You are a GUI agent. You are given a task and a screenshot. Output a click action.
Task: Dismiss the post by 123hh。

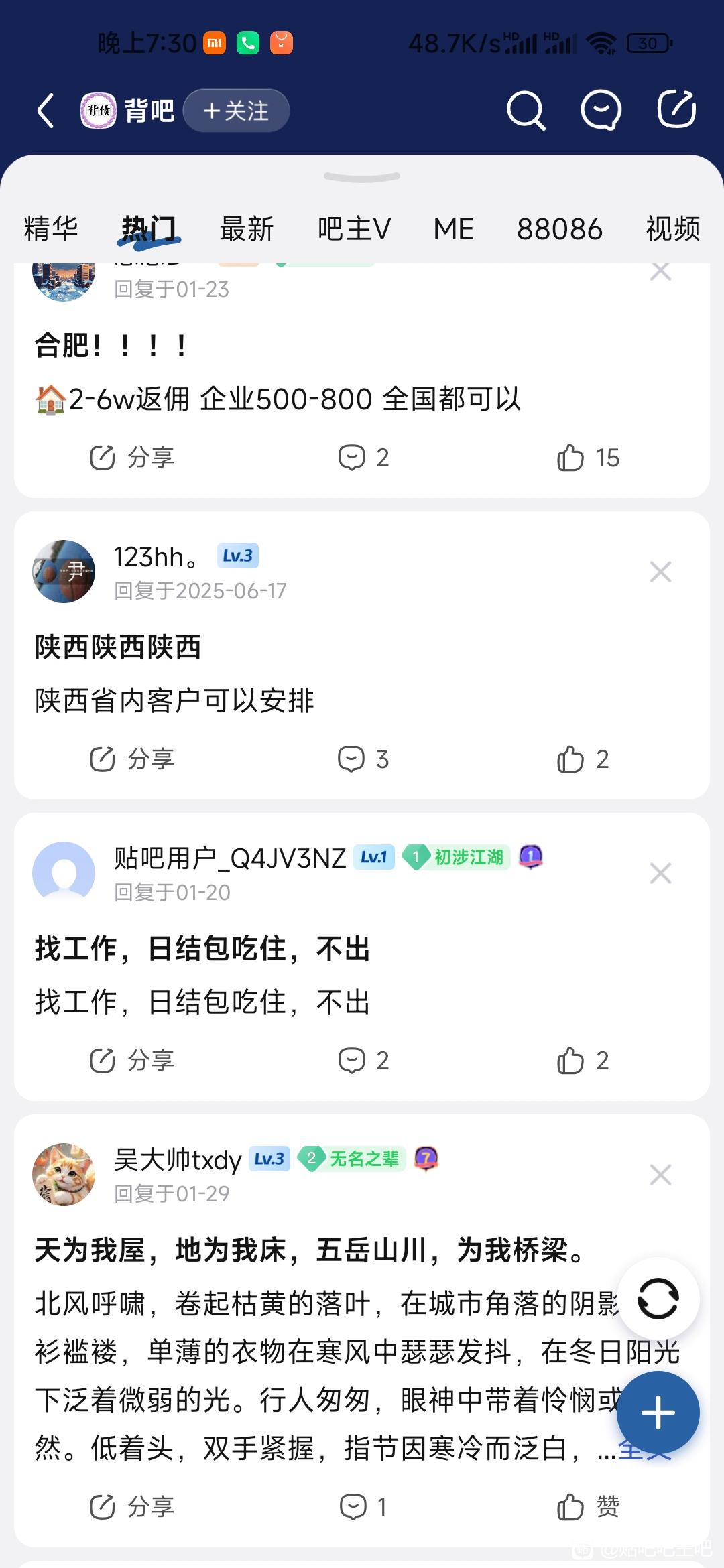pyautogui.click(x=660, y=572)
